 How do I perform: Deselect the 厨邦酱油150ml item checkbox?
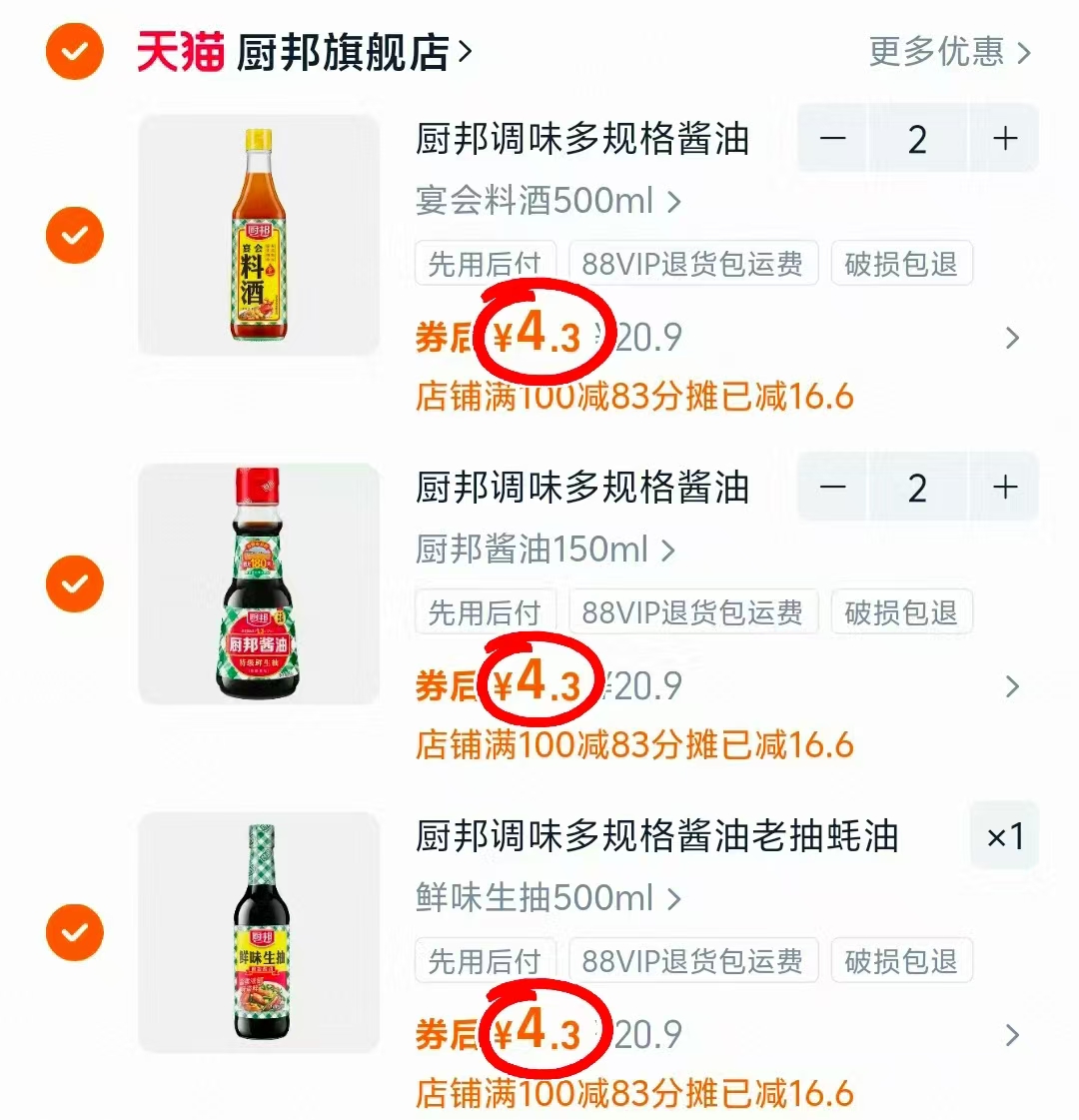pyautogui.click(x=74, y=582)
